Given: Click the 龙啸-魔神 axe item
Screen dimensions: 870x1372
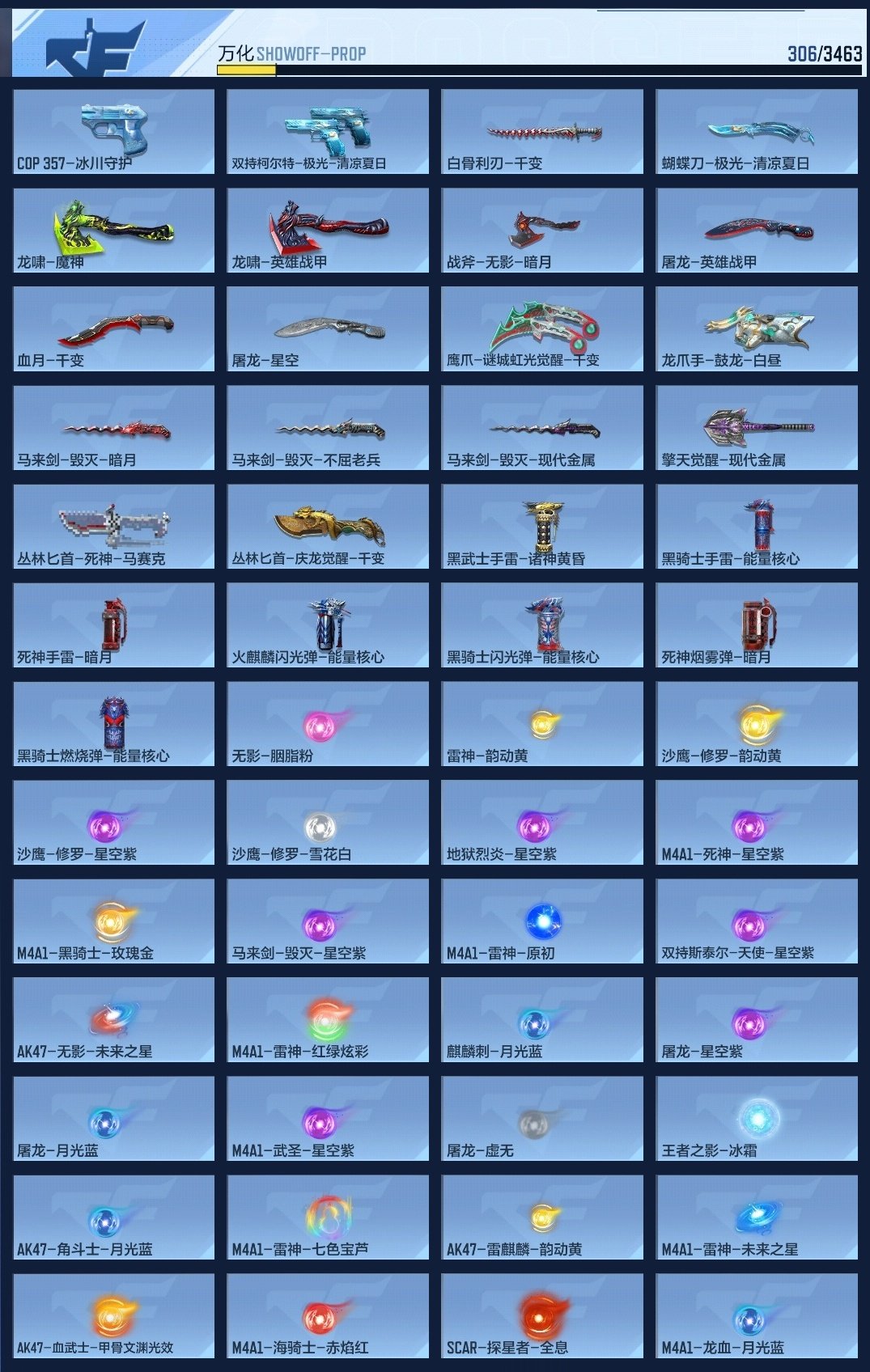Looking at the screenshot, I should click(112, 228).
